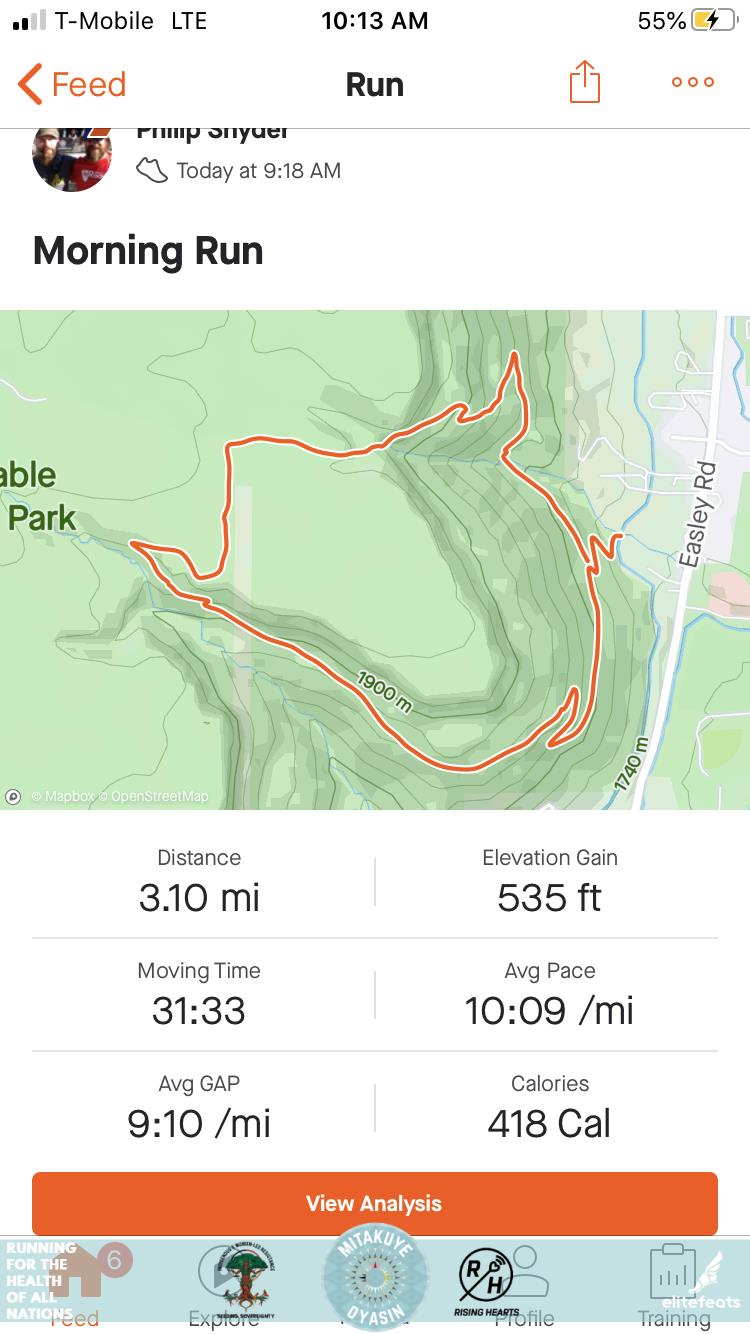Open the run route map

(x=375, y=560)
